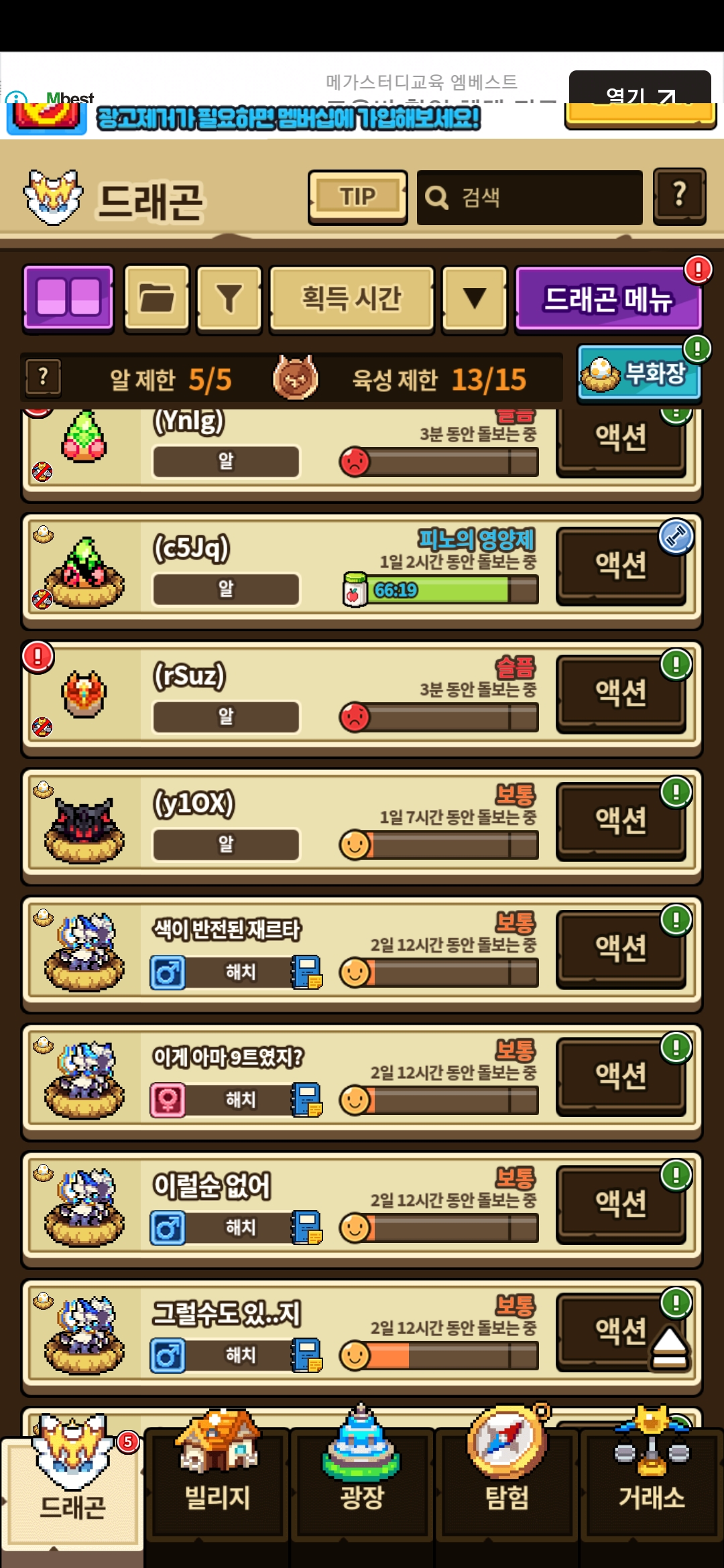Image resolution: width=724 pixels, height=1568 pixels.
Task: Tap the limit info question mark
Action: click(43, 377)
